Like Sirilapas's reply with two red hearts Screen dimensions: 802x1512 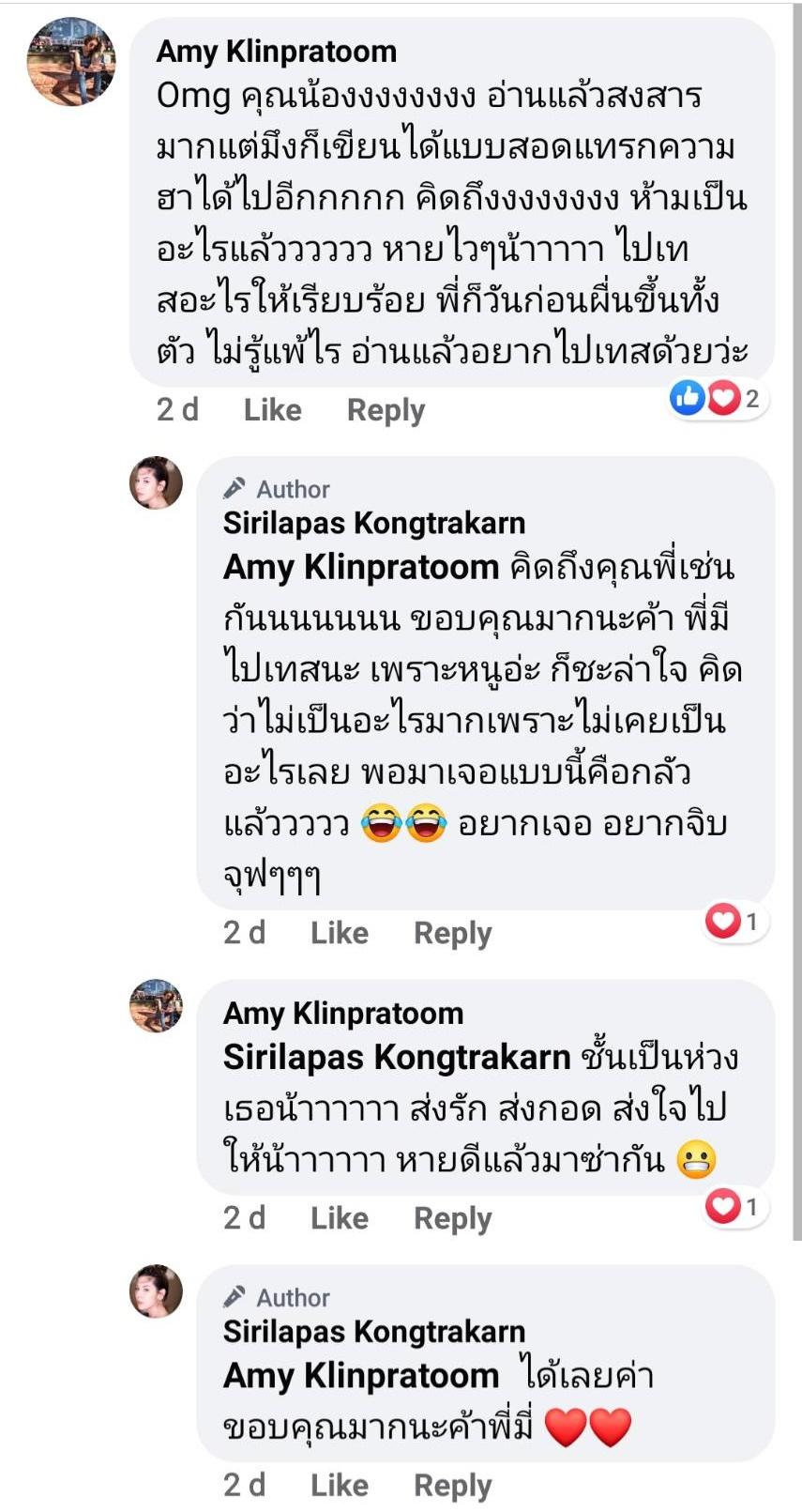(x=339, y=1485)
